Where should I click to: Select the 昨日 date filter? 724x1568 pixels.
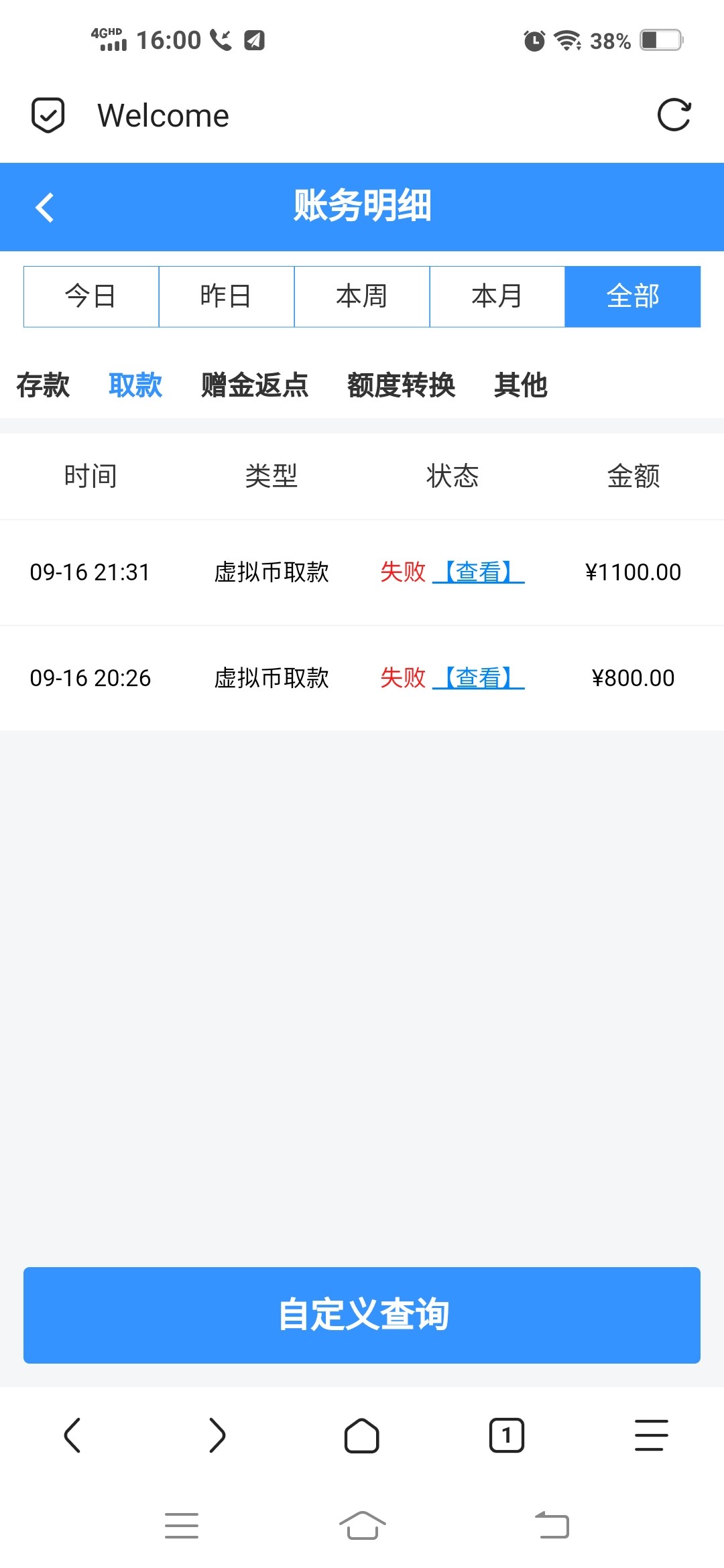[227, 296]
